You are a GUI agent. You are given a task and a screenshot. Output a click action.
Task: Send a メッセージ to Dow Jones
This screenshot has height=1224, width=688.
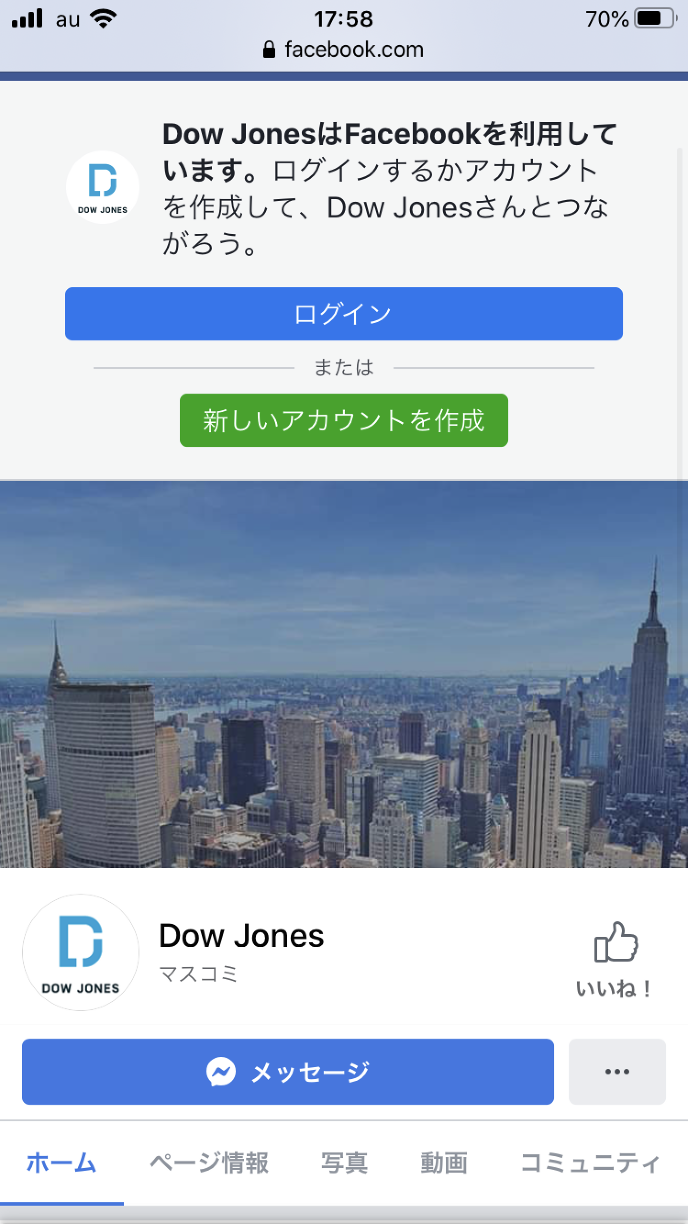[287, 1072]
